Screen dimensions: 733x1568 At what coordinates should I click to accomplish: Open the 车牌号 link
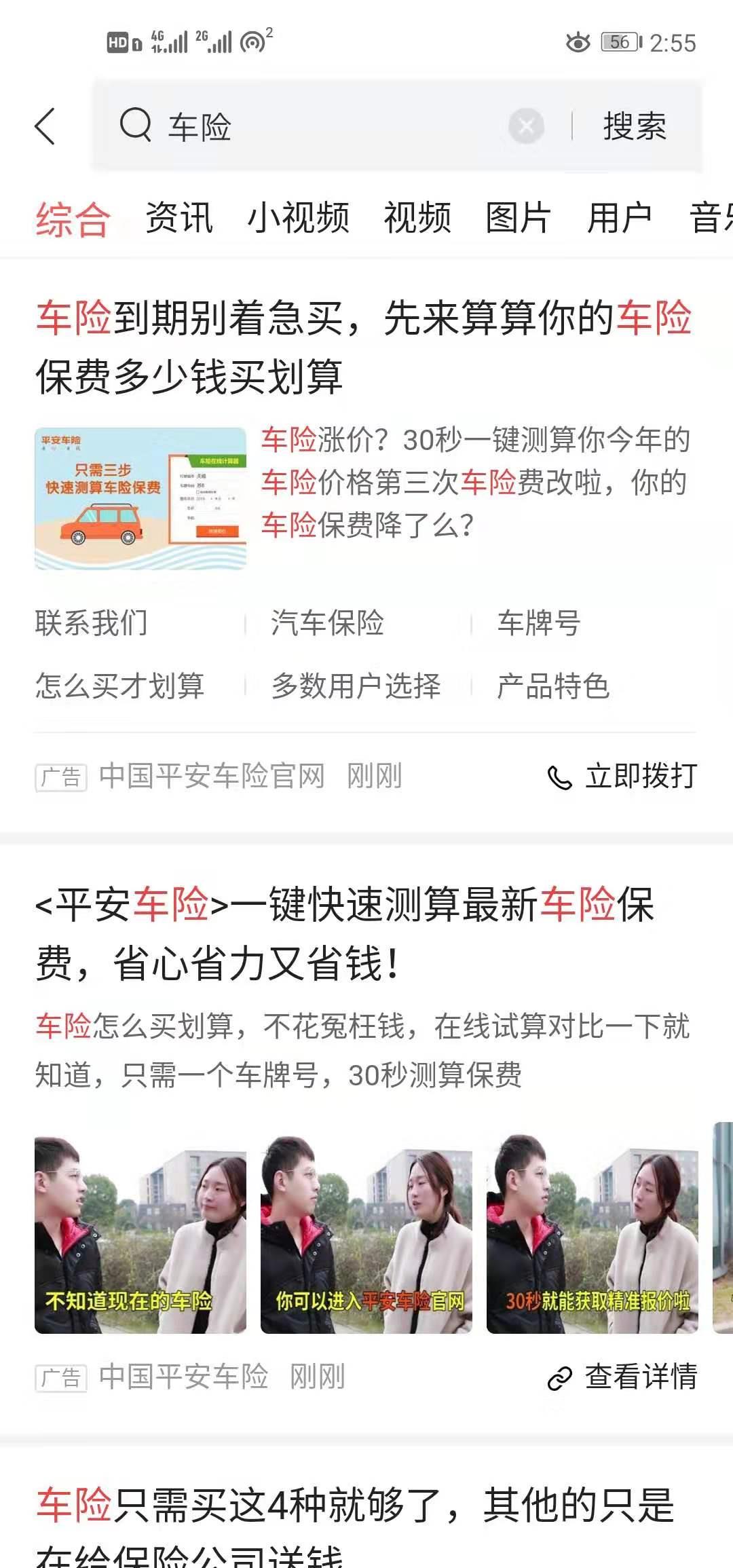click(539, 623)
